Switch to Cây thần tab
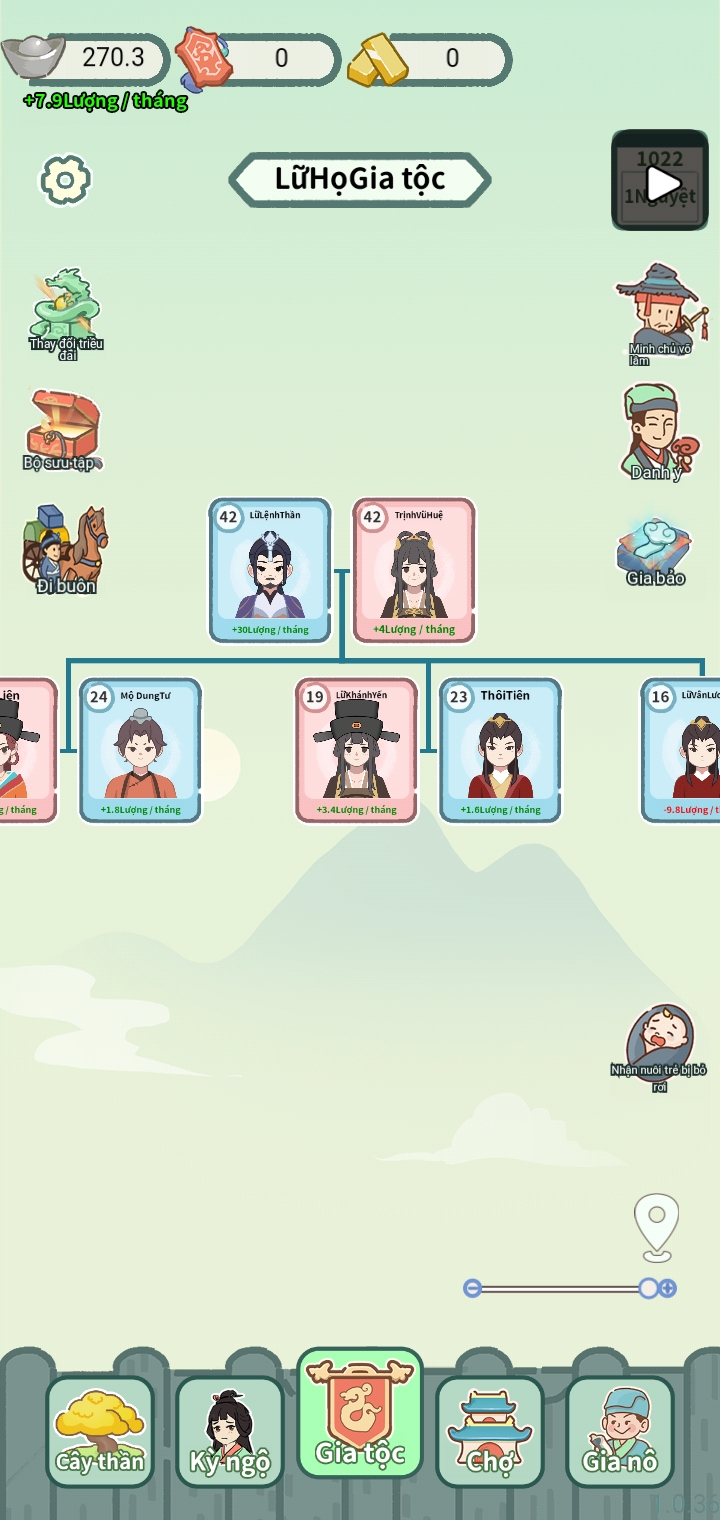 100,1430
